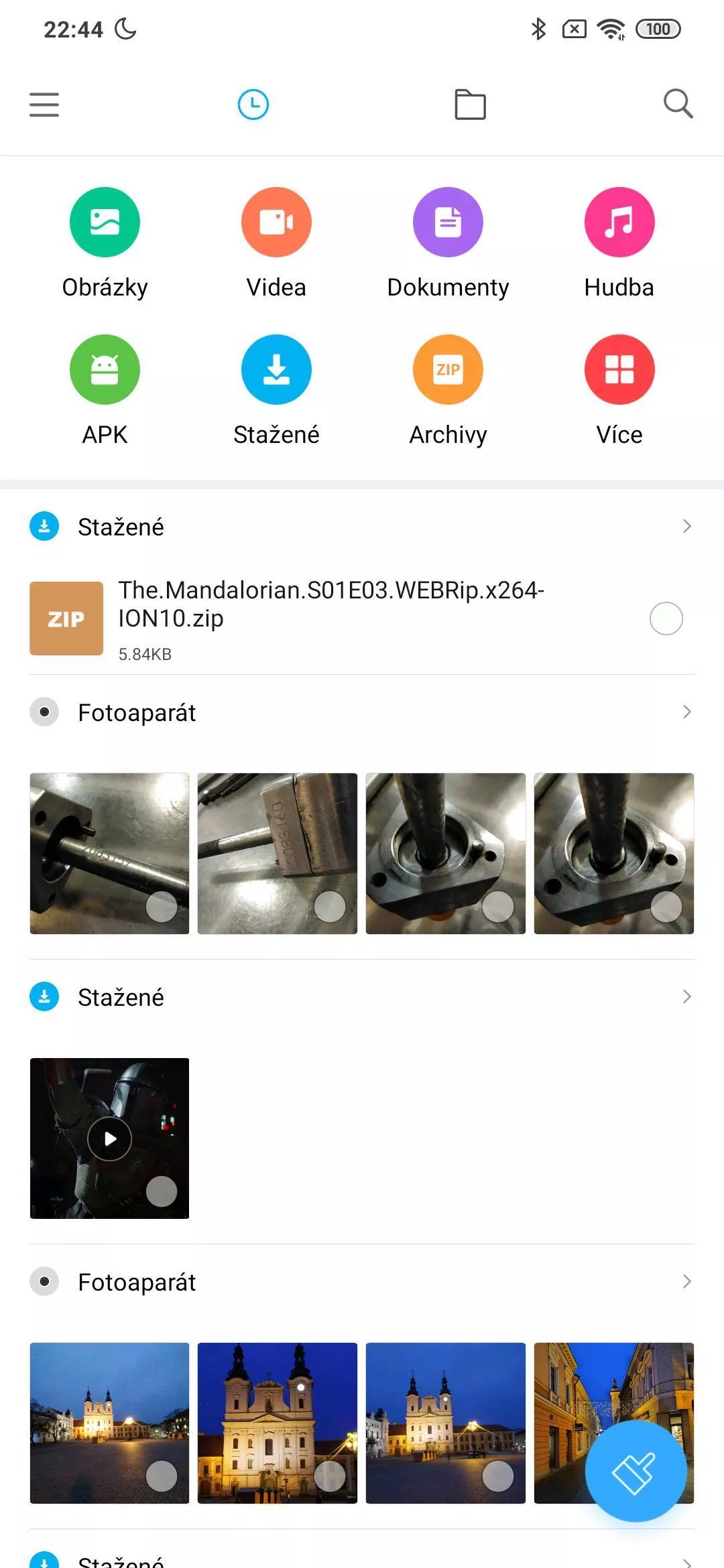
Task: Play the downloaded Mandalorian video thumbnail
Action: coord(109,1138)
